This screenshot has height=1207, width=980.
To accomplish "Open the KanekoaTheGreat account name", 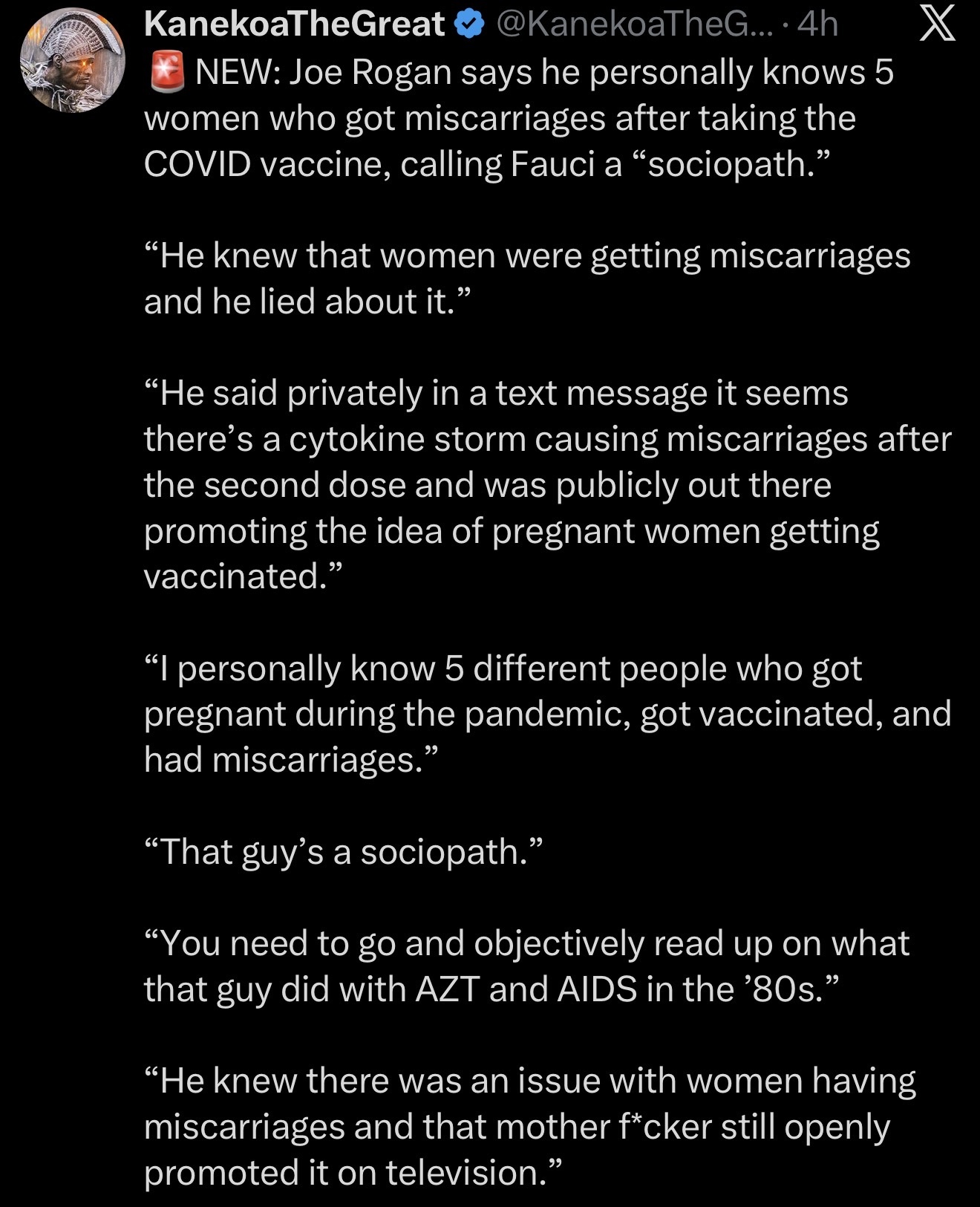I will pyautogui.click(x=294, y=25).
